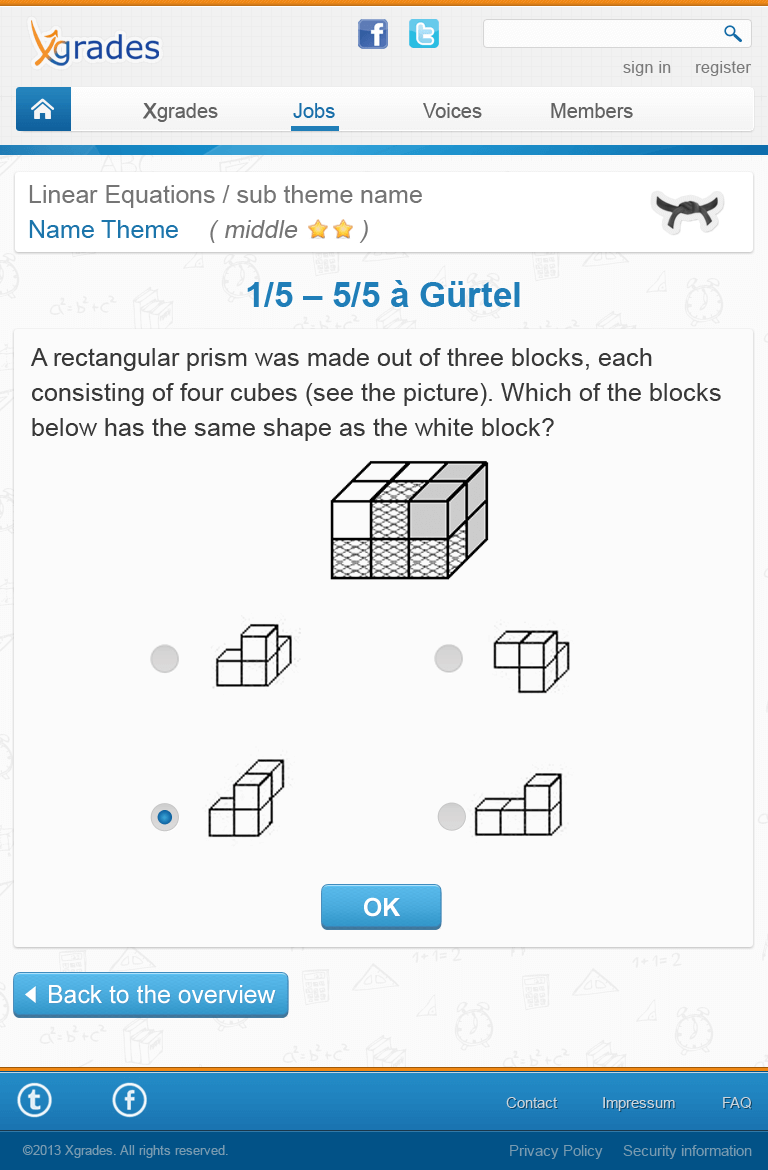Open the Facebook icon in the header
This screenshot has width=768, height=1170.
coord(373,34)
